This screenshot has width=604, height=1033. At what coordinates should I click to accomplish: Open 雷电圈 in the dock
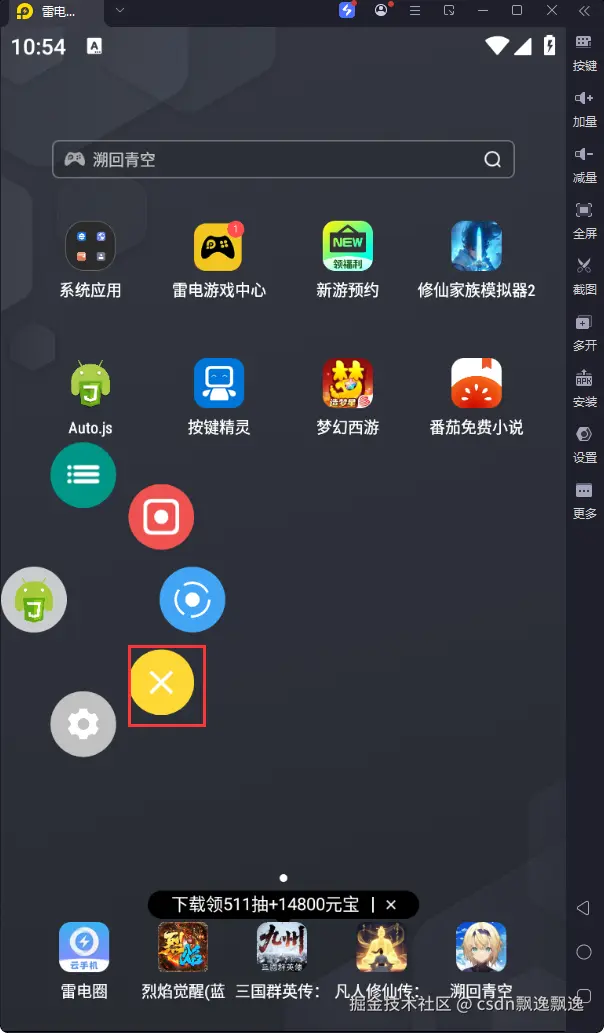point(84,948)
